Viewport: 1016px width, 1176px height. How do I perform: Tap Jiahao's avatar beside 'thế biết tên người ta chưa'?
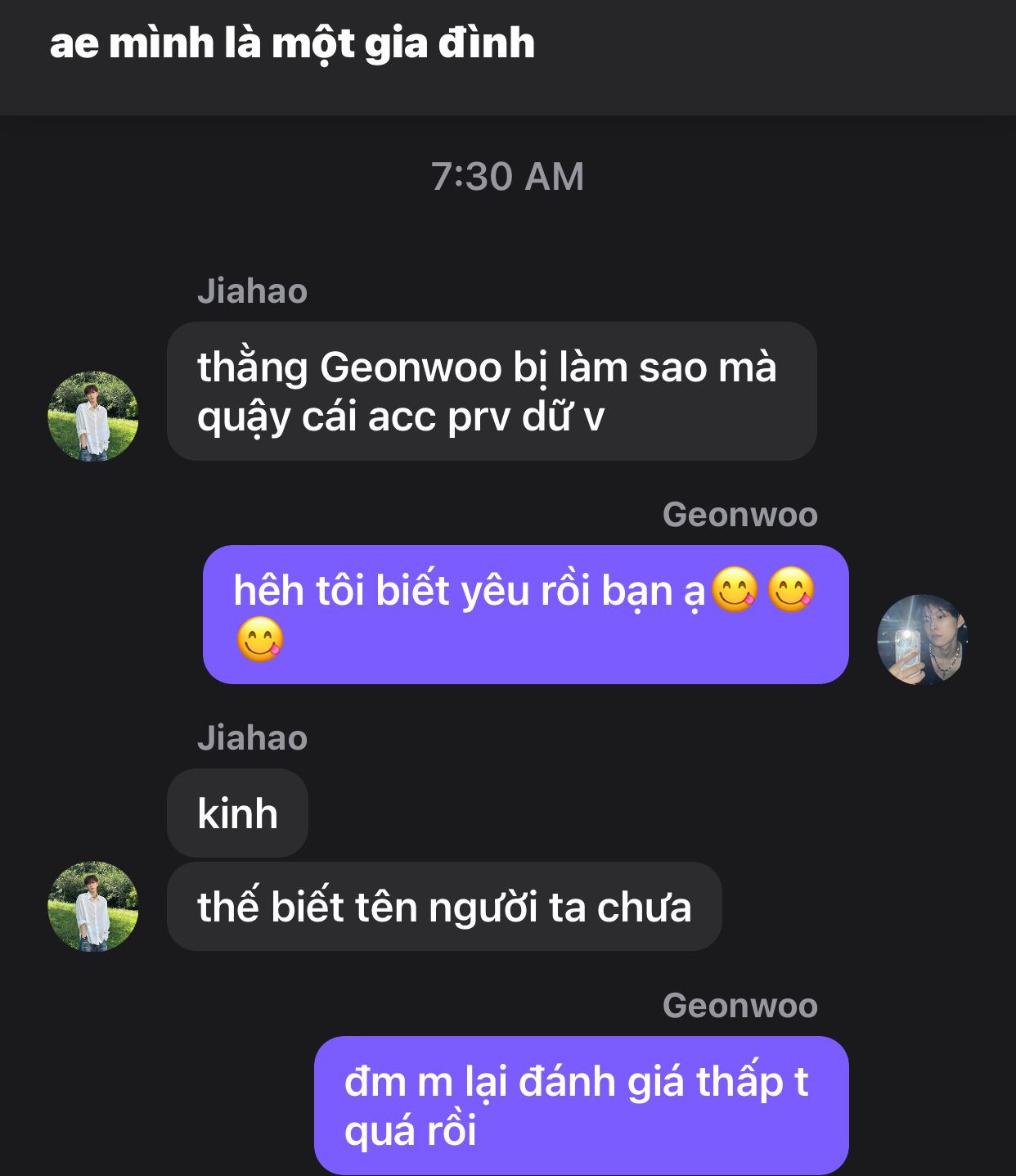tap(93, 906)
